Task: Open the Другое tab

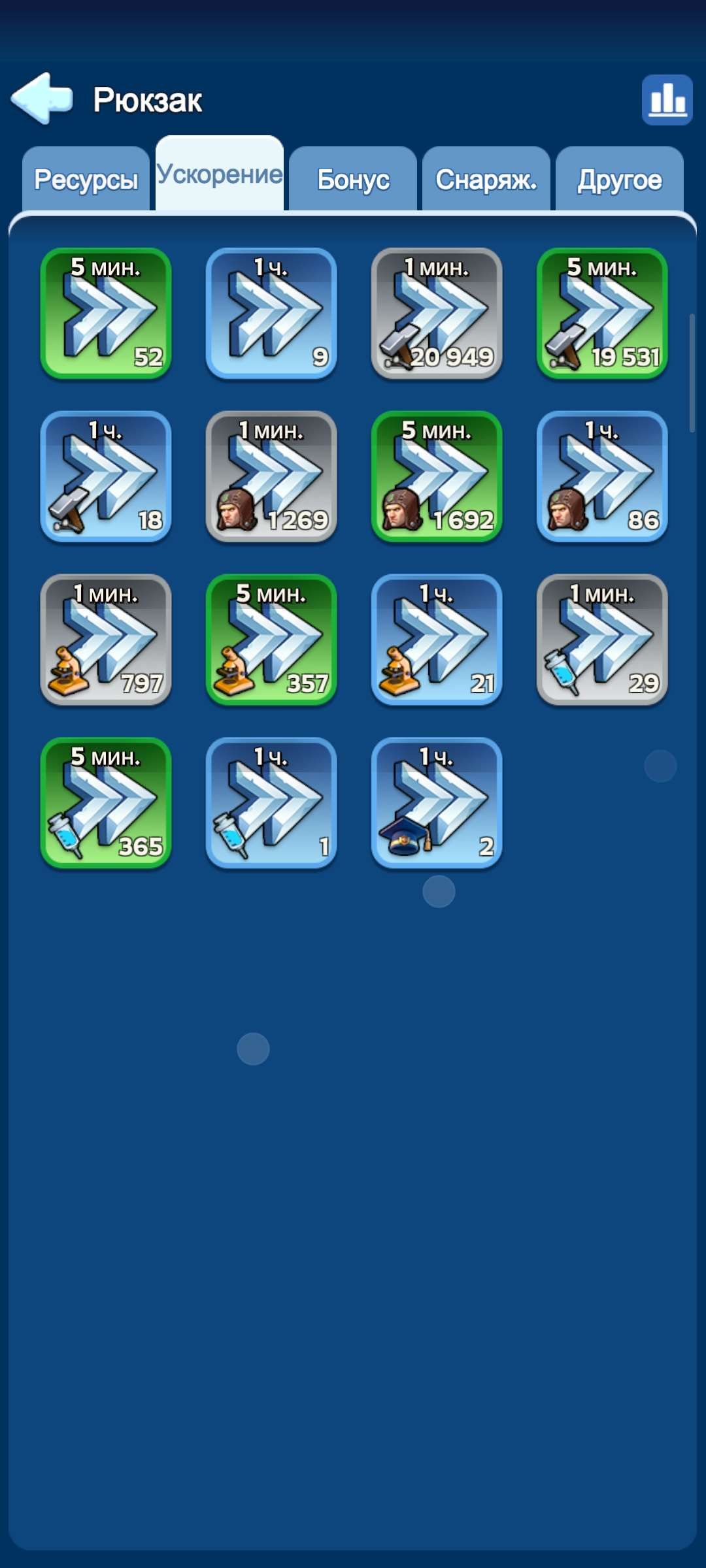Action: pyautogui.click(x=619, y=180)
